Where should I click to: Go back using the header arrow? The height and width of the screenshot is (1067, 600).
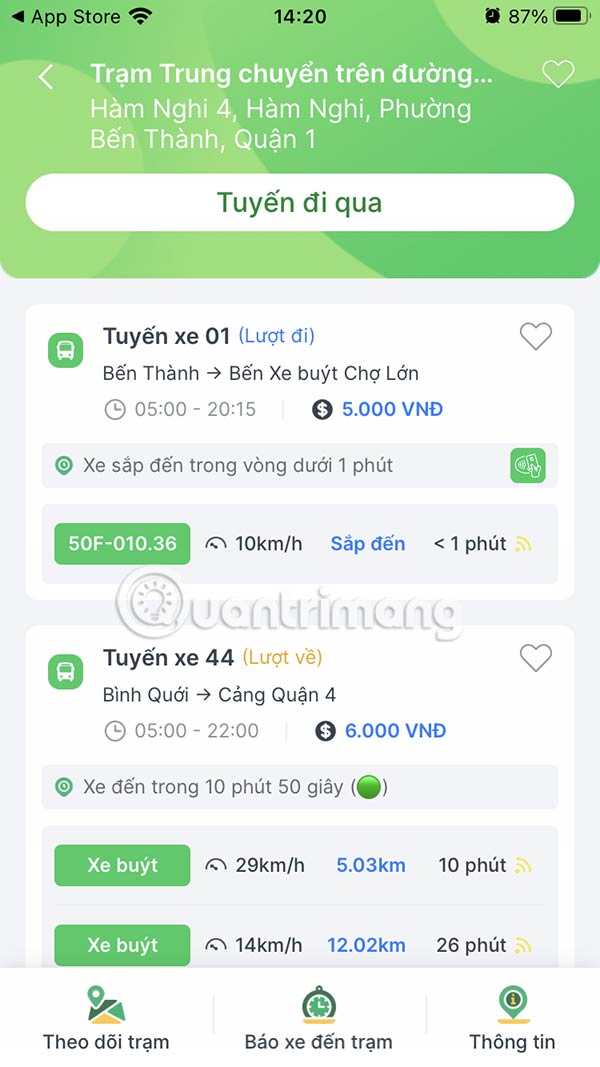click(x=46, y=77)
